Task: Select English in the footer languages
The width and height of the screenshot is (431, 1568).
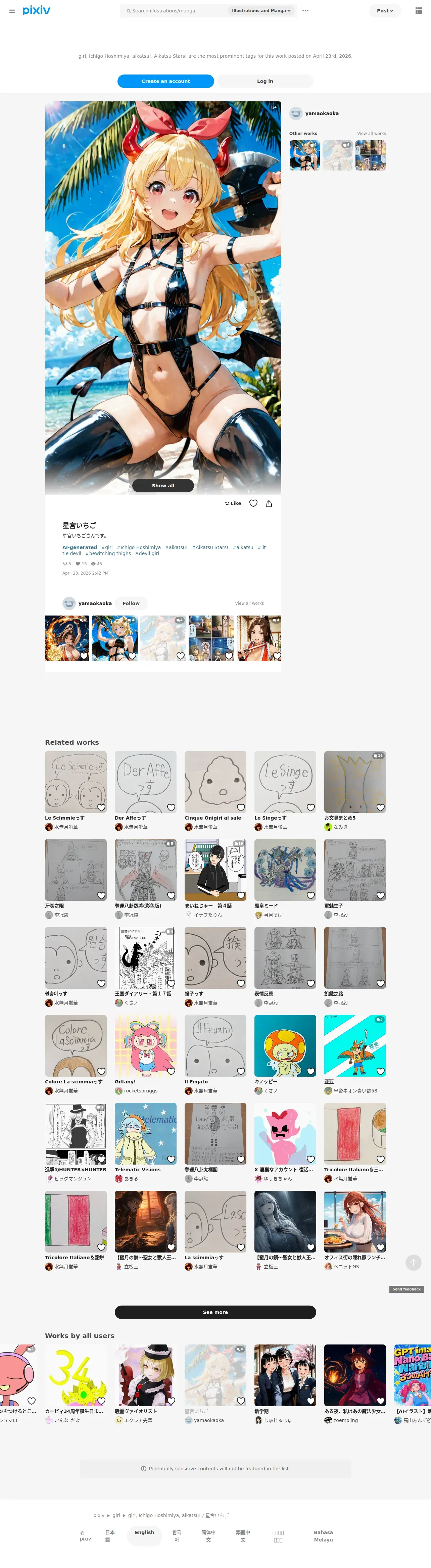Action: coord(144,1532)
